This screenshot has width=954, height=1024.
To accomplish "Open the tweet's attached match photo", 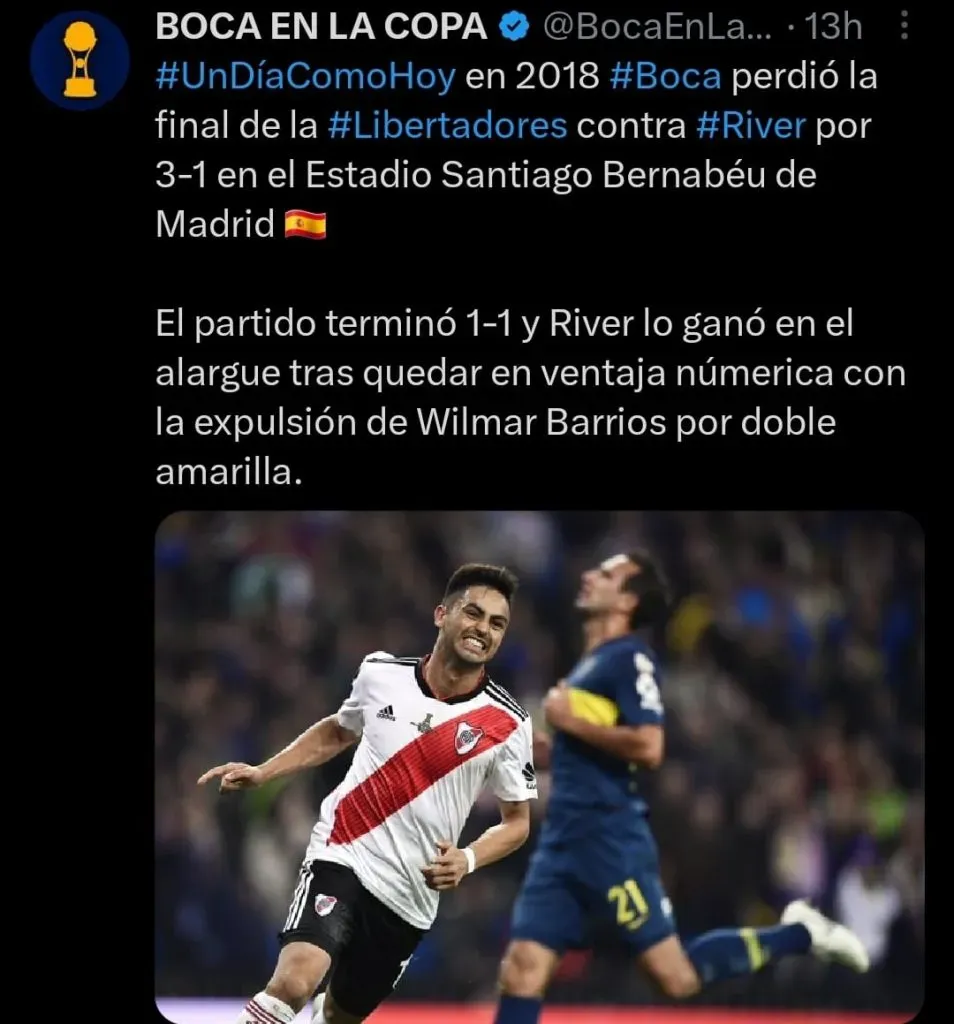I will point(539,766).
